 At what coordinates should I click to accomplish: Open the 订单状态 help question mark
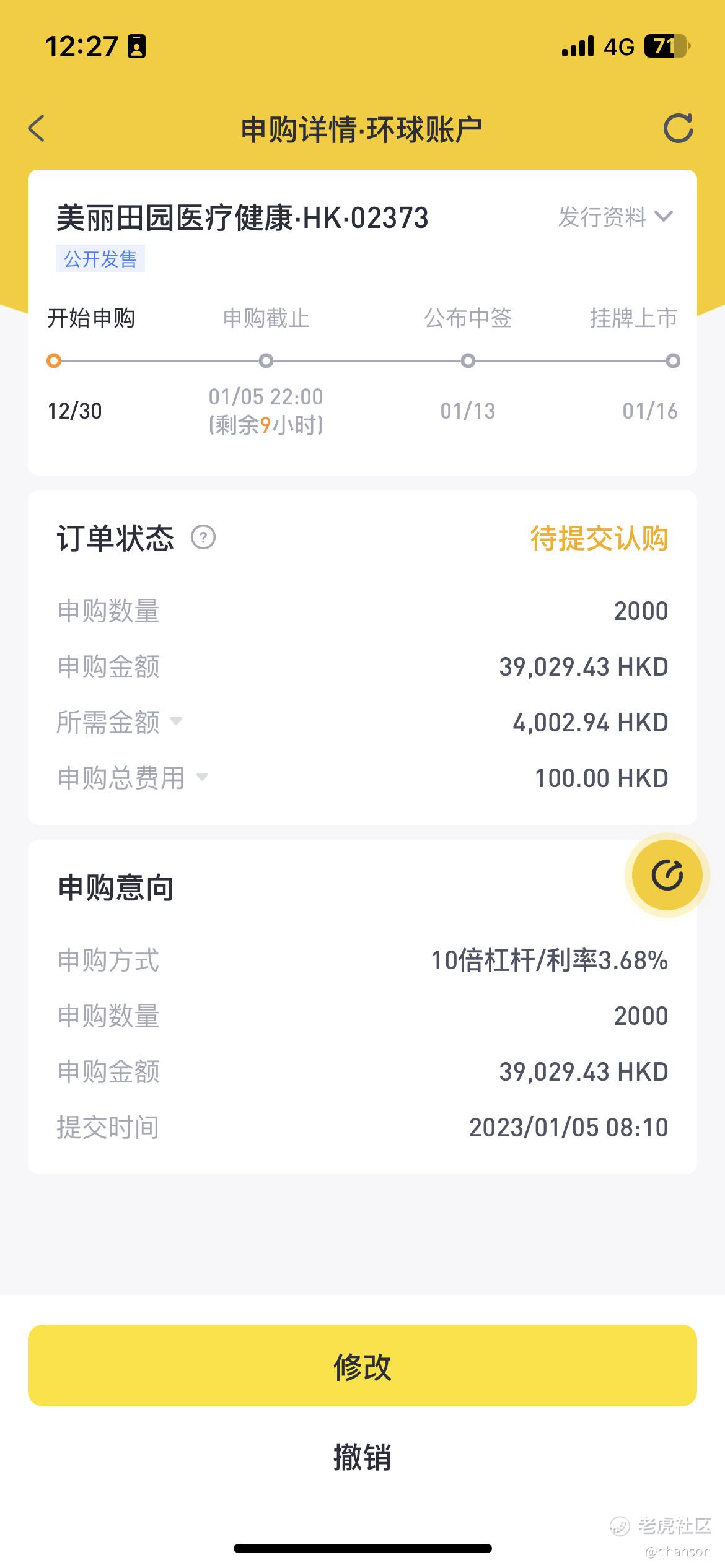point(203,537)
